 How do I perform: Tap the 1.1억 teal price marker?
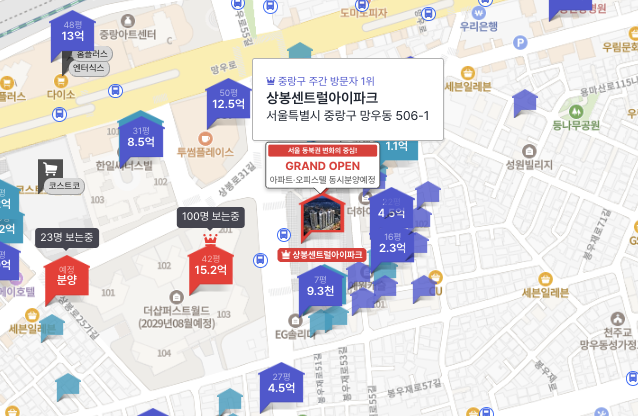[x=396, y=147]
